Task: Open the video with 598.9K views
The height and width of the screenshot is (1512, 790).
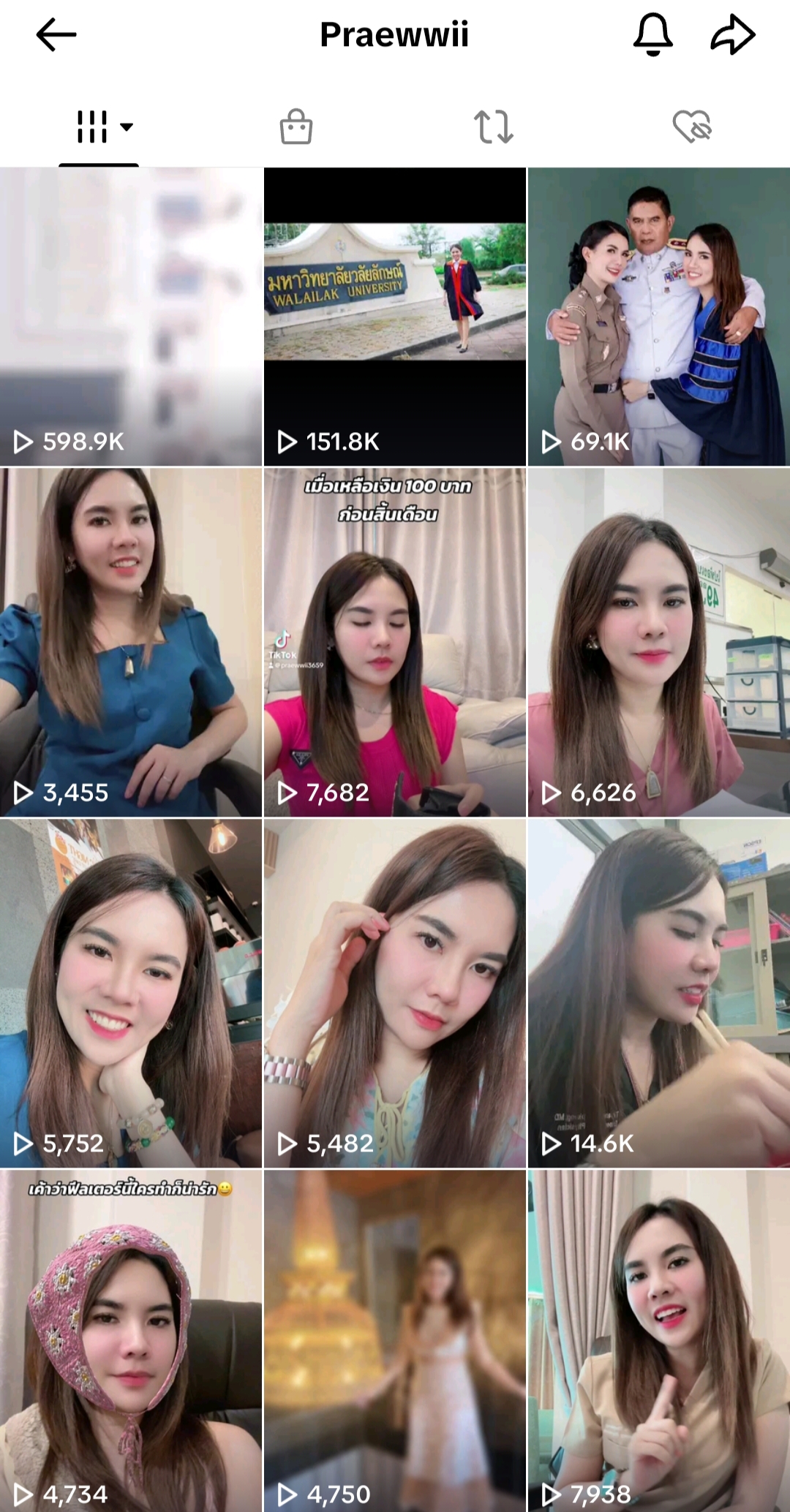Action: [131, 316]
